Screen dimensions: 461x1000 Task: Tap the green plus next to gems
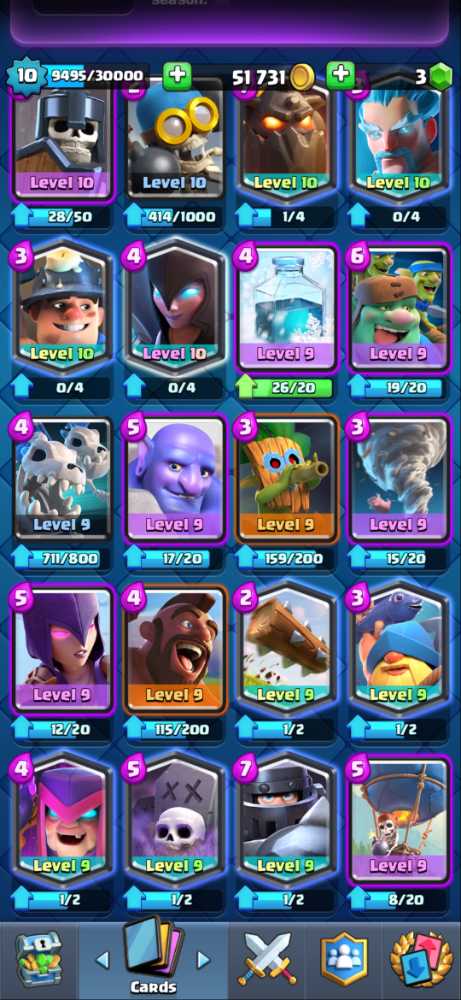coord(341,77)
